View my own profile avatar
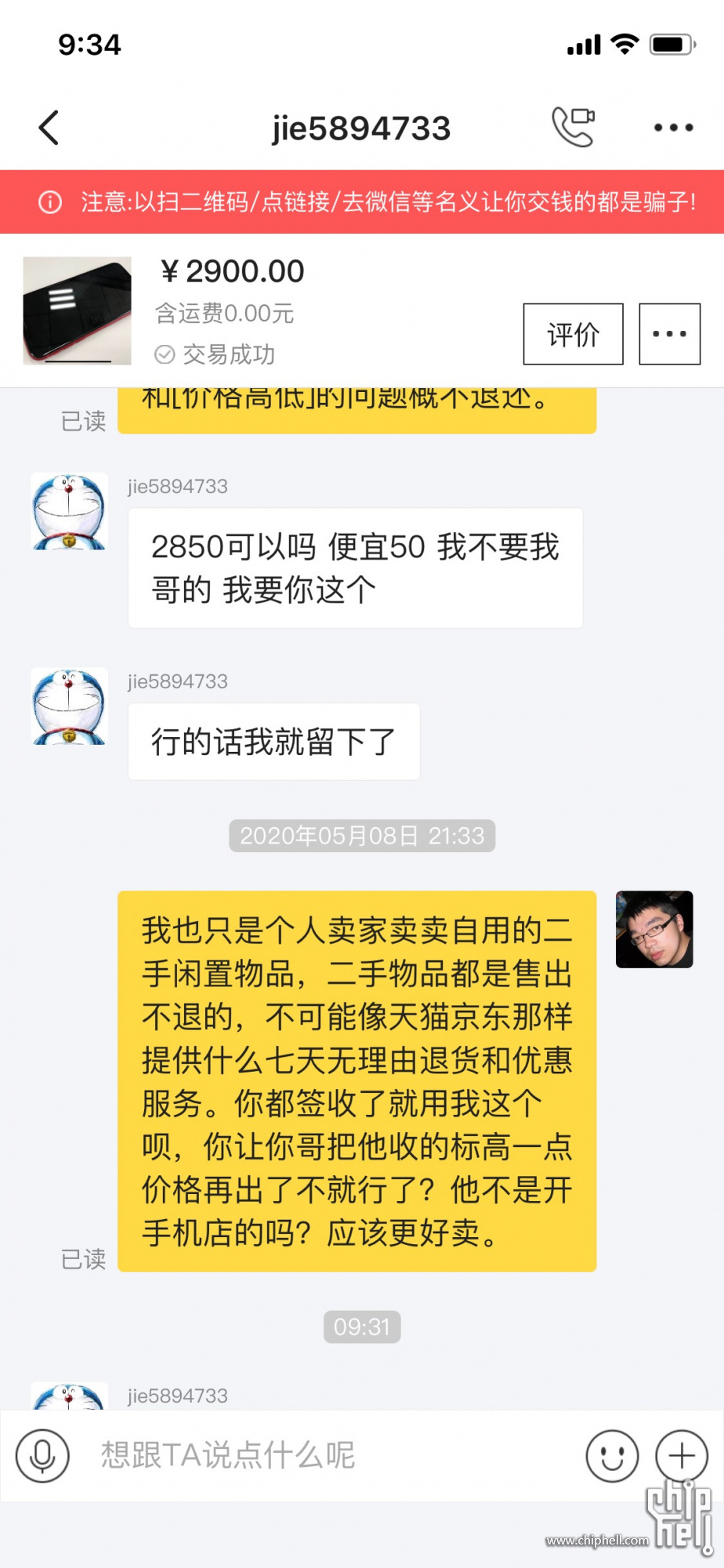The height and width of the screenshot is (1568, 724). 654,929
